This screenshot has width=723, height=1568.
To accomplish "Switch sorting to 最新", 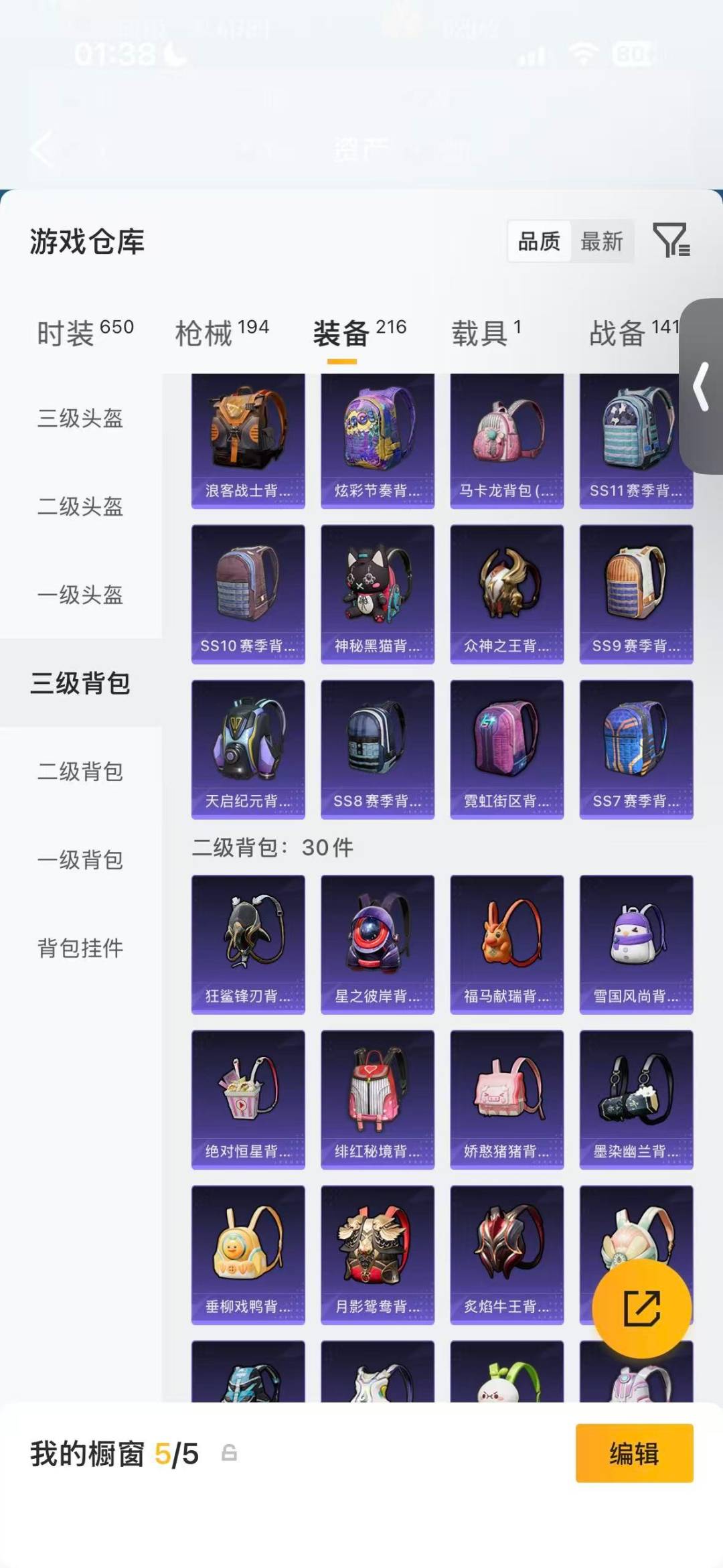I will pos(602,242).
